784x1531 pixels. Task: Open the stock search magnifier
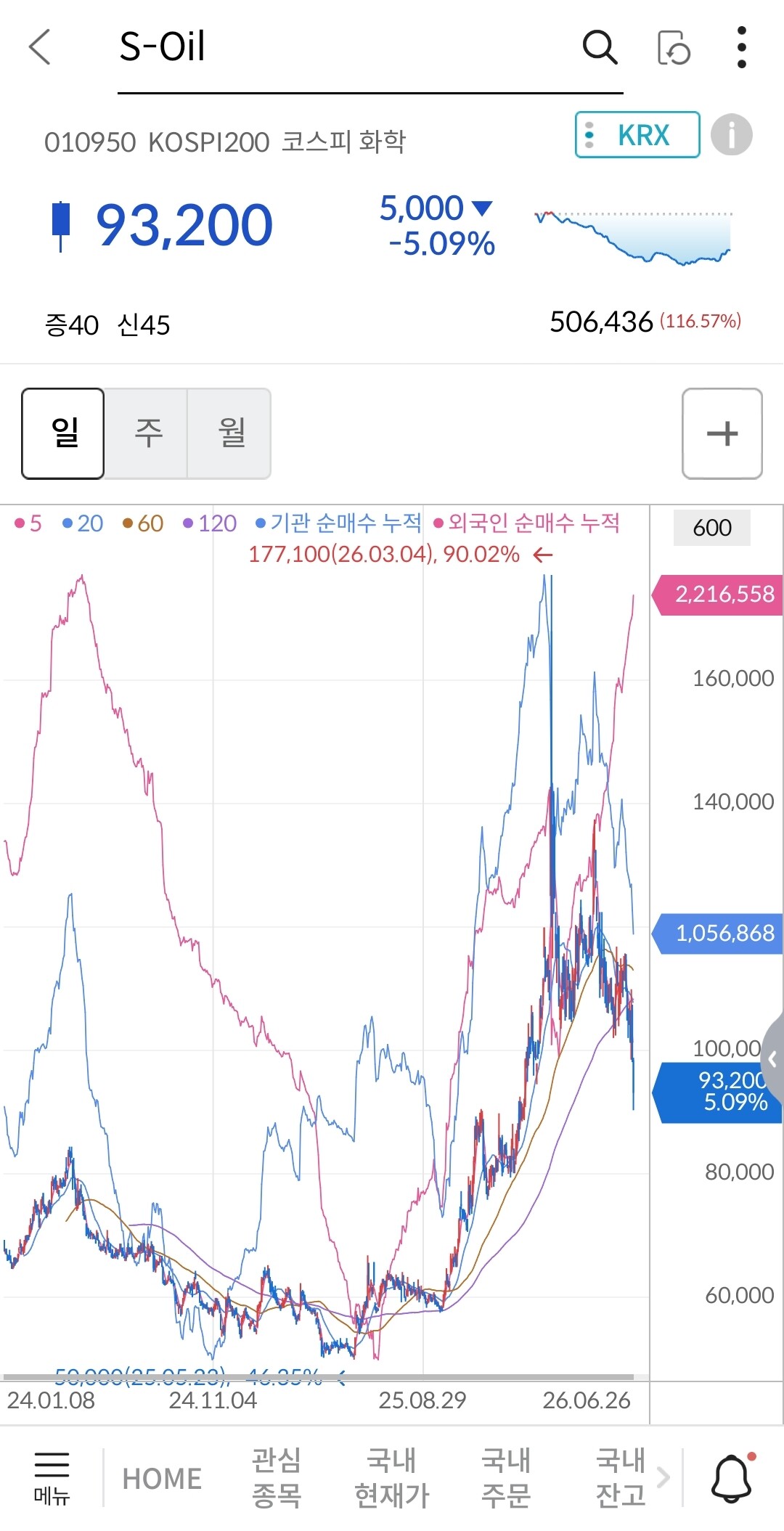point(600,48)
